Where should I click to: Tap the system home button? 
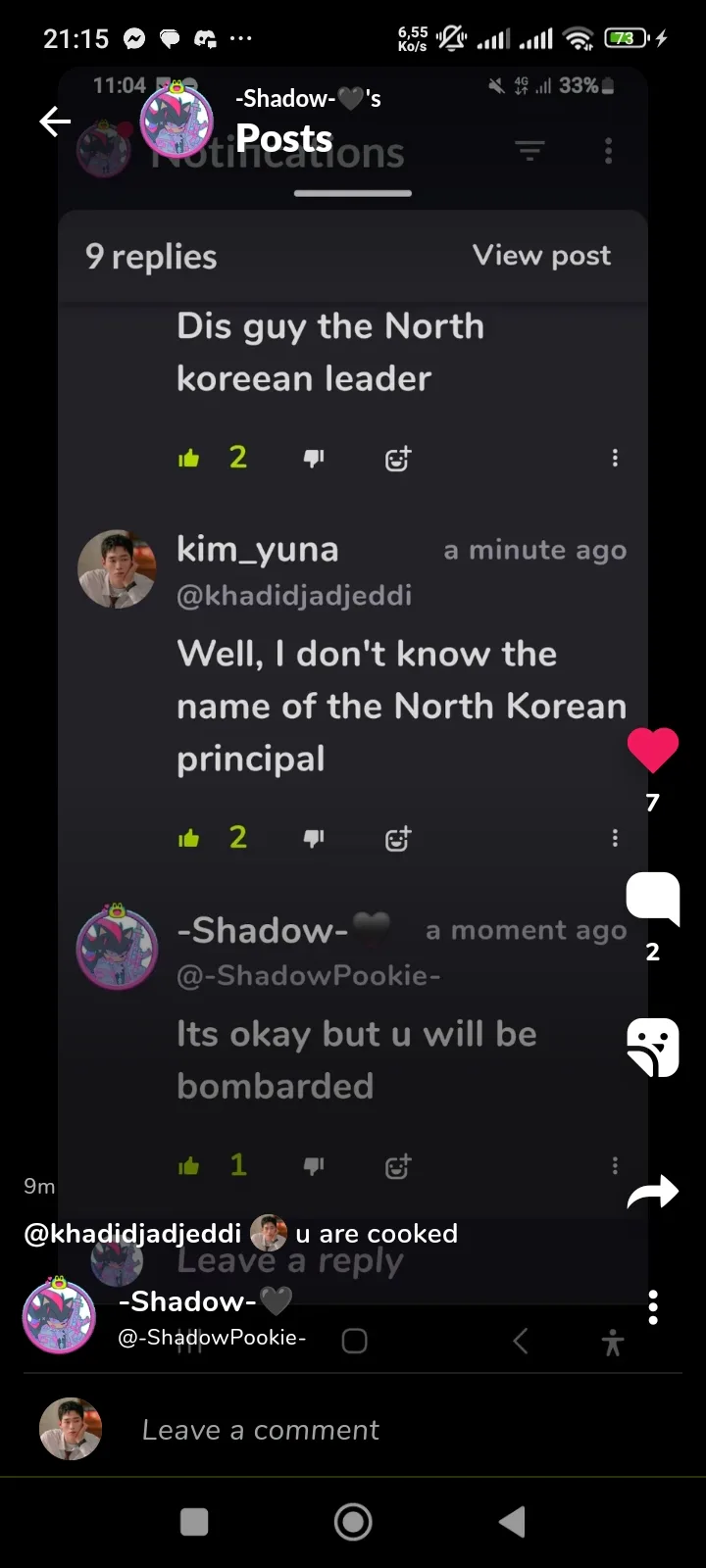coord(353,1522)
